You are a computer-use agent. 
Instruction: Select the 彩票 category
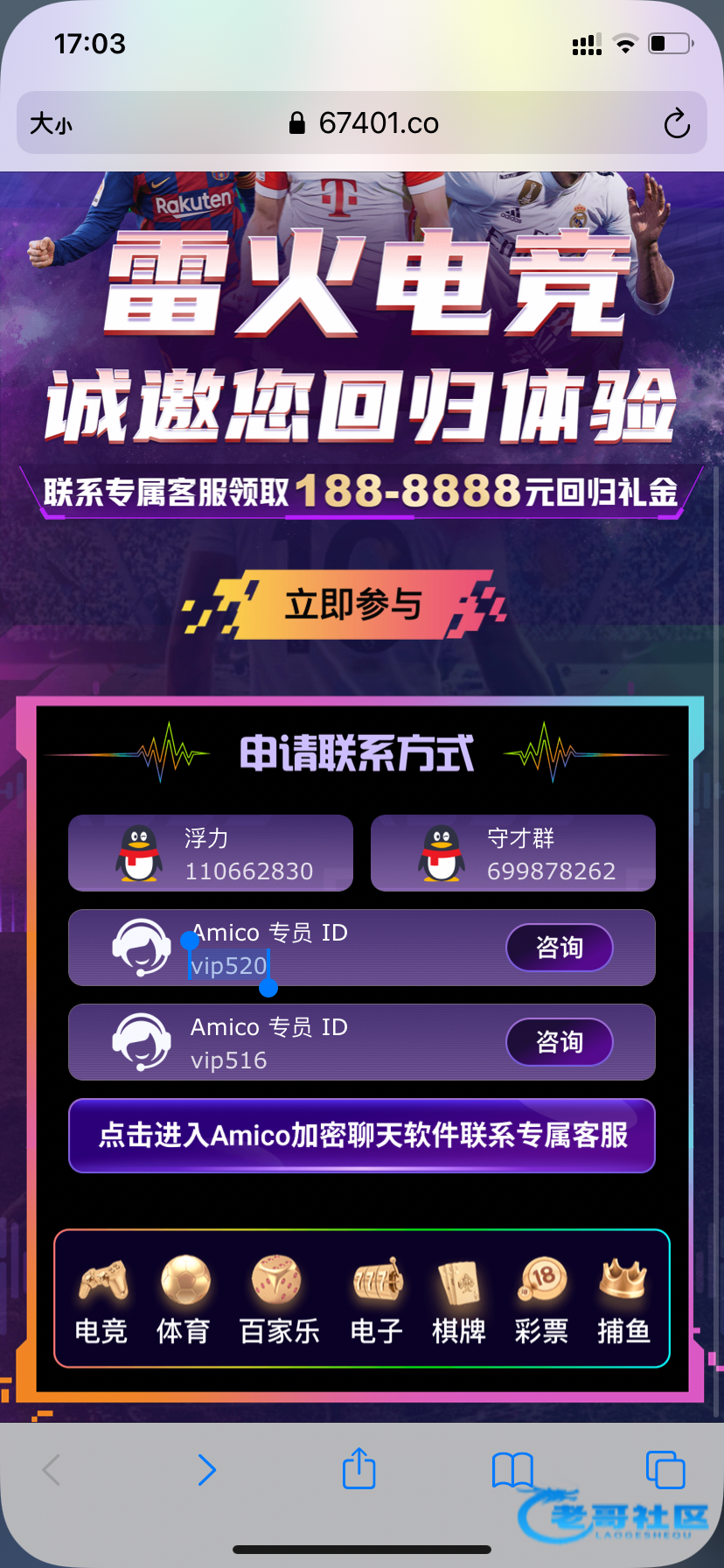coord(541,1299)
